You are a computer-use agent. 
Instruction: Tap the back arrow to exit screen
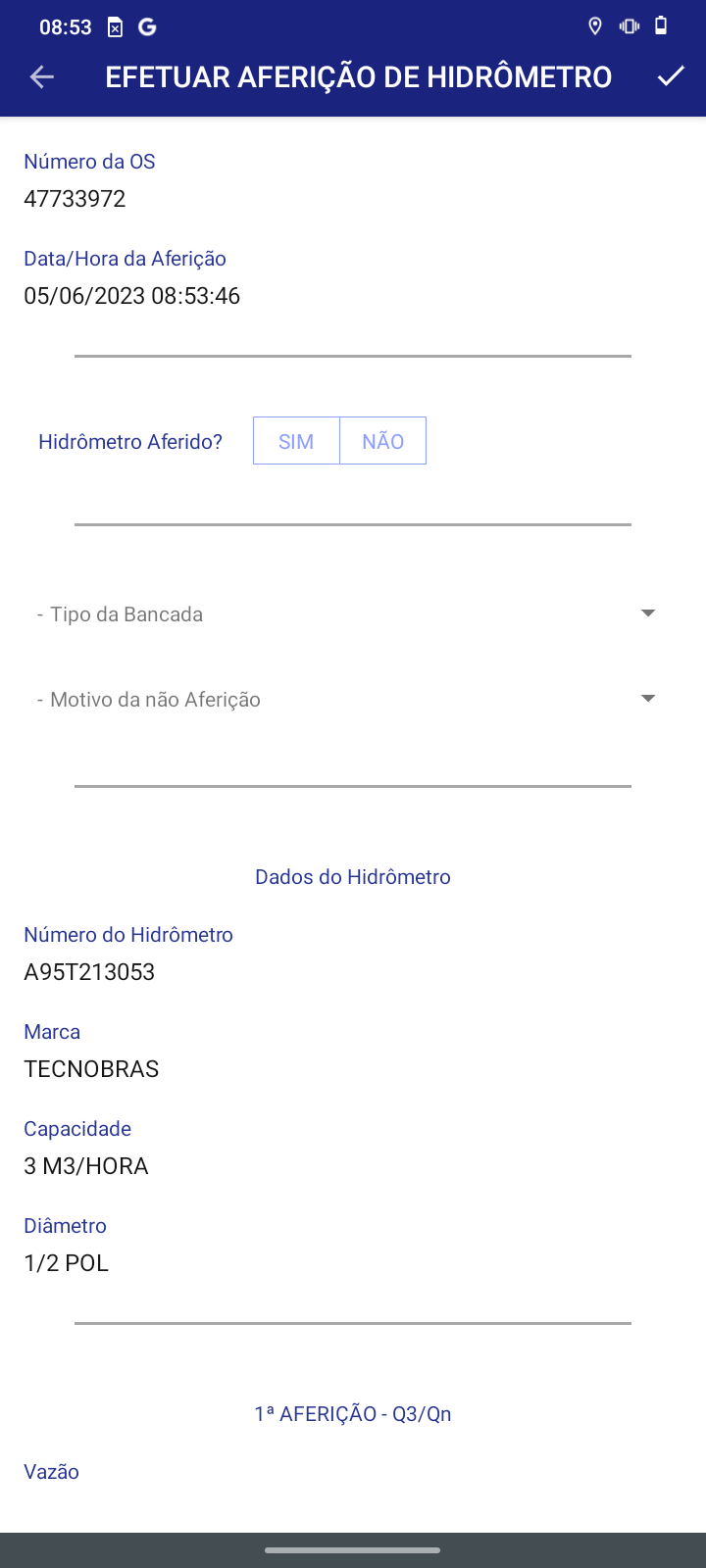pos(41,76)
